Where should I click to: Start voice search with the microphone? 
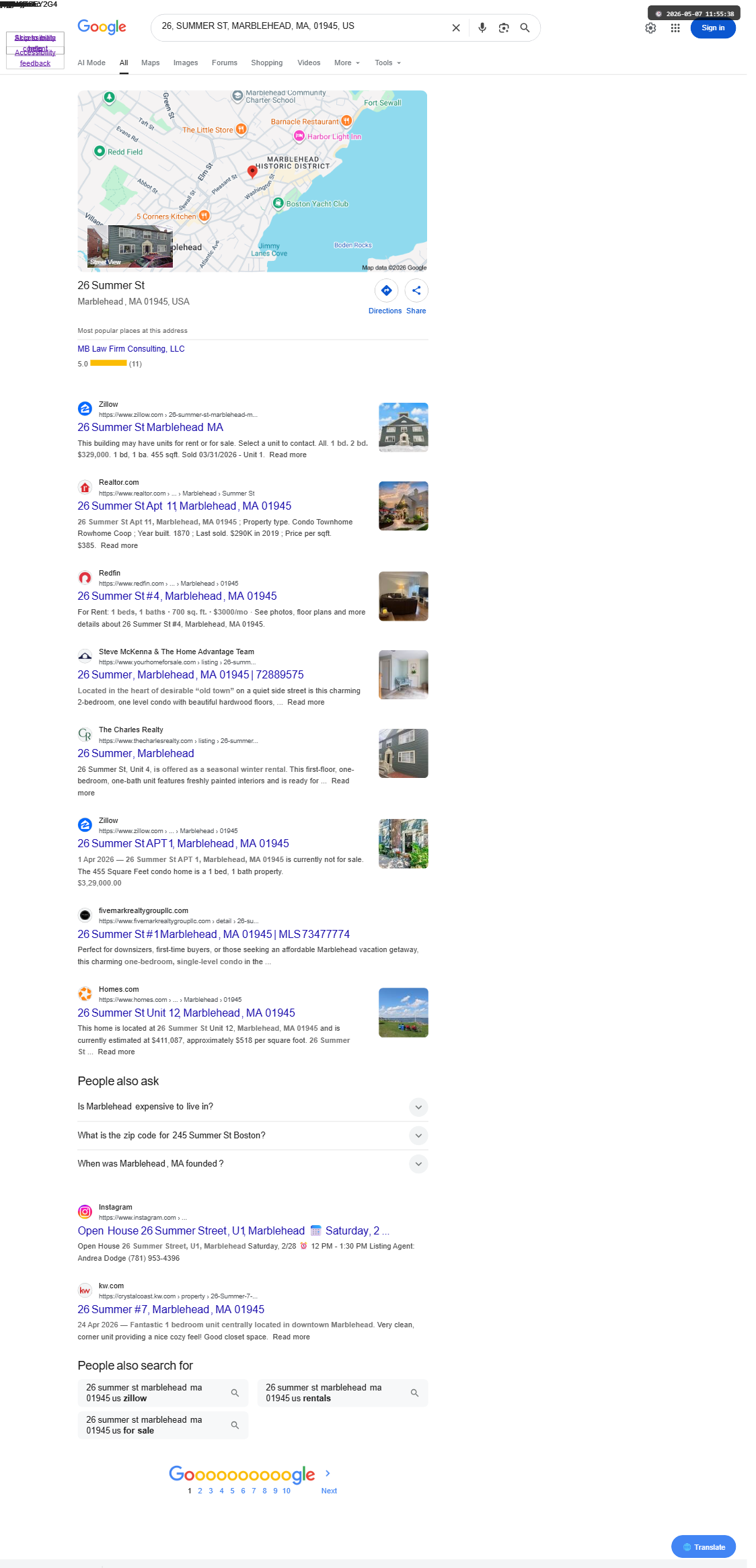482,28
